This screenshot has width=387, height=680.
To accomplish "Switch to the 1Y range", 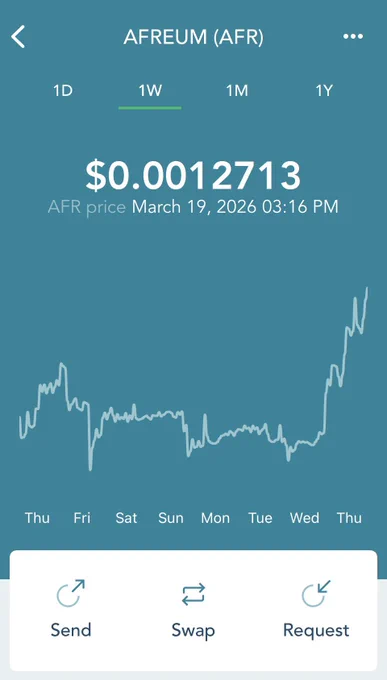I will (324, 91).
